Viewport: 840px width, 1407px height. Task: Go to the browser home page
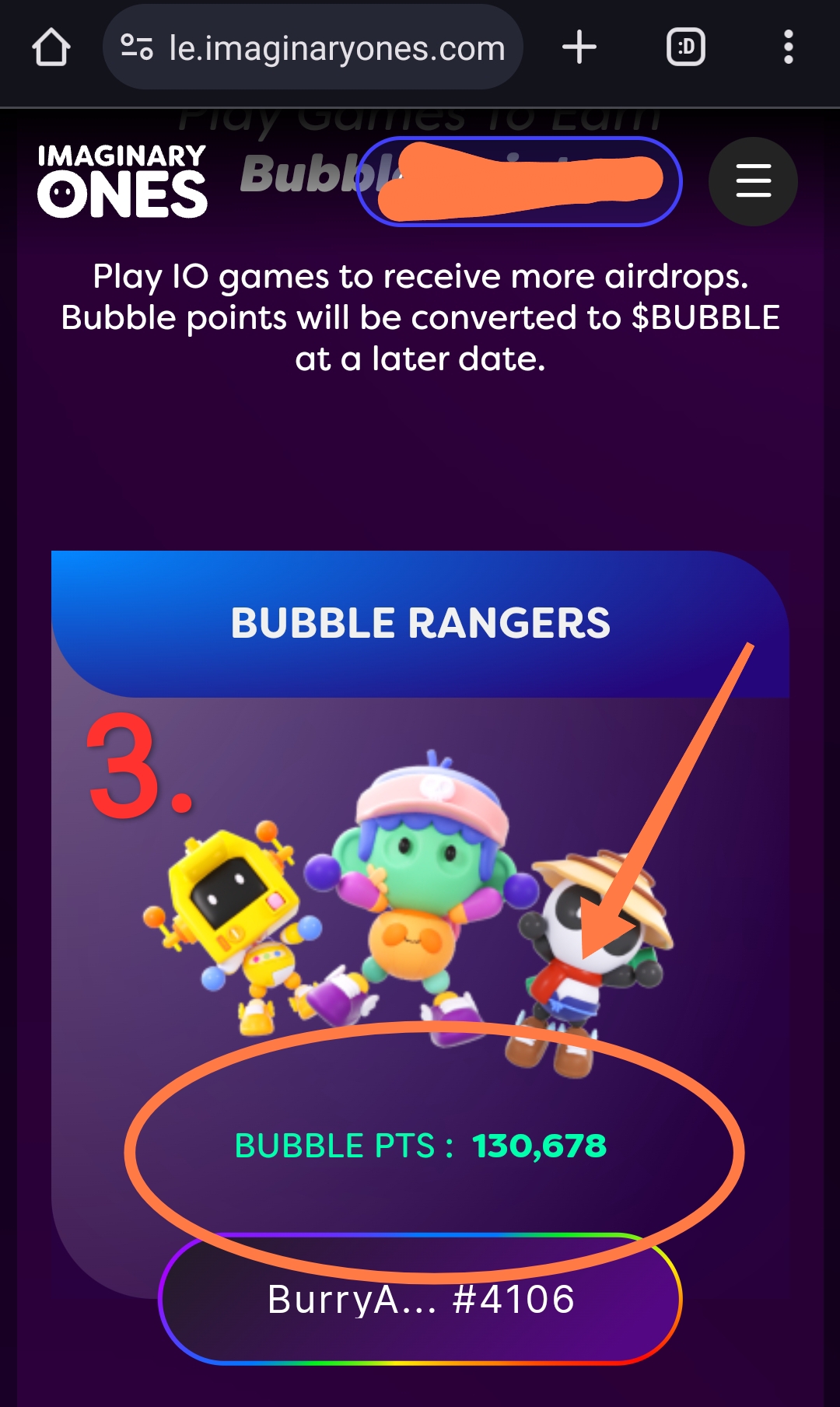[51, 47]
